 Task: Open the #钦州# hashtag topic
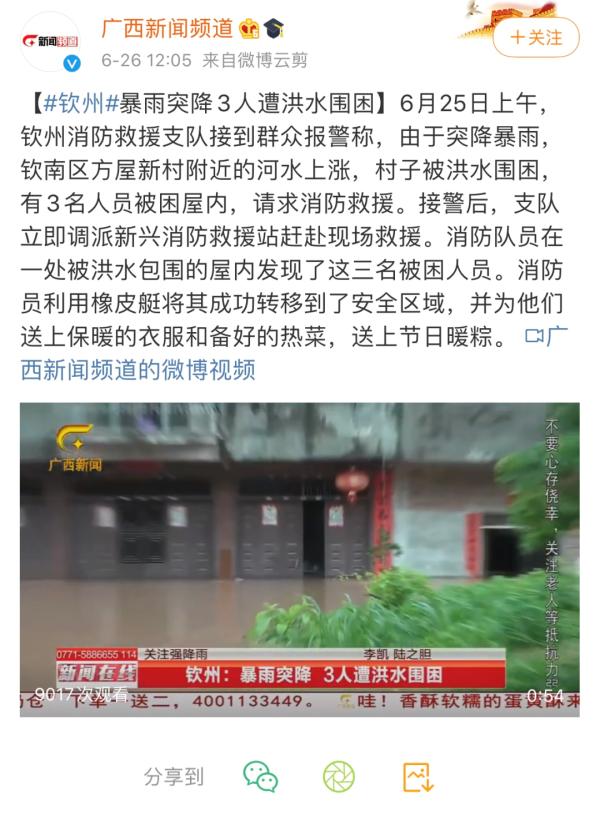click(79, 102)
